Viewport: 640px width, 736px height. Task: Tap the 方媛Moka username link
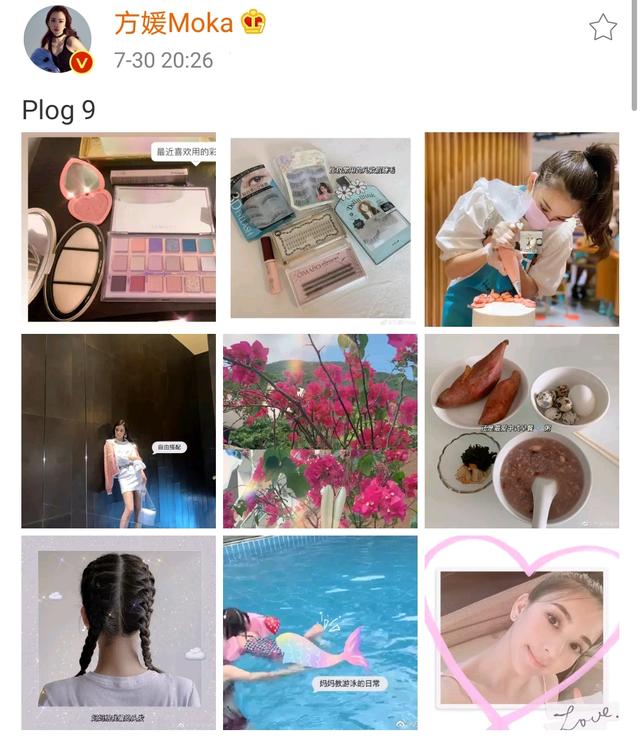173,23
